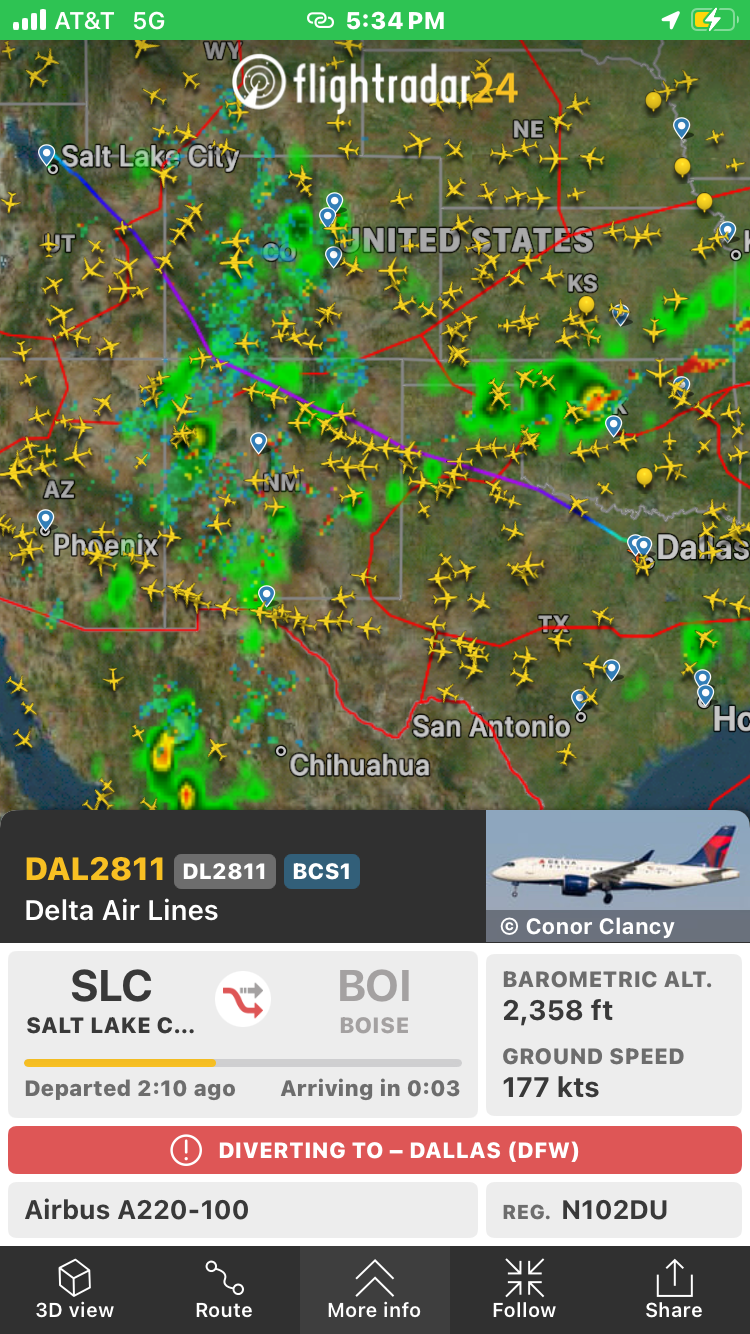This screenshot has height=1334, width=750.
Task: Select the Dallas airport pin
Action: (x=643, y=546)
